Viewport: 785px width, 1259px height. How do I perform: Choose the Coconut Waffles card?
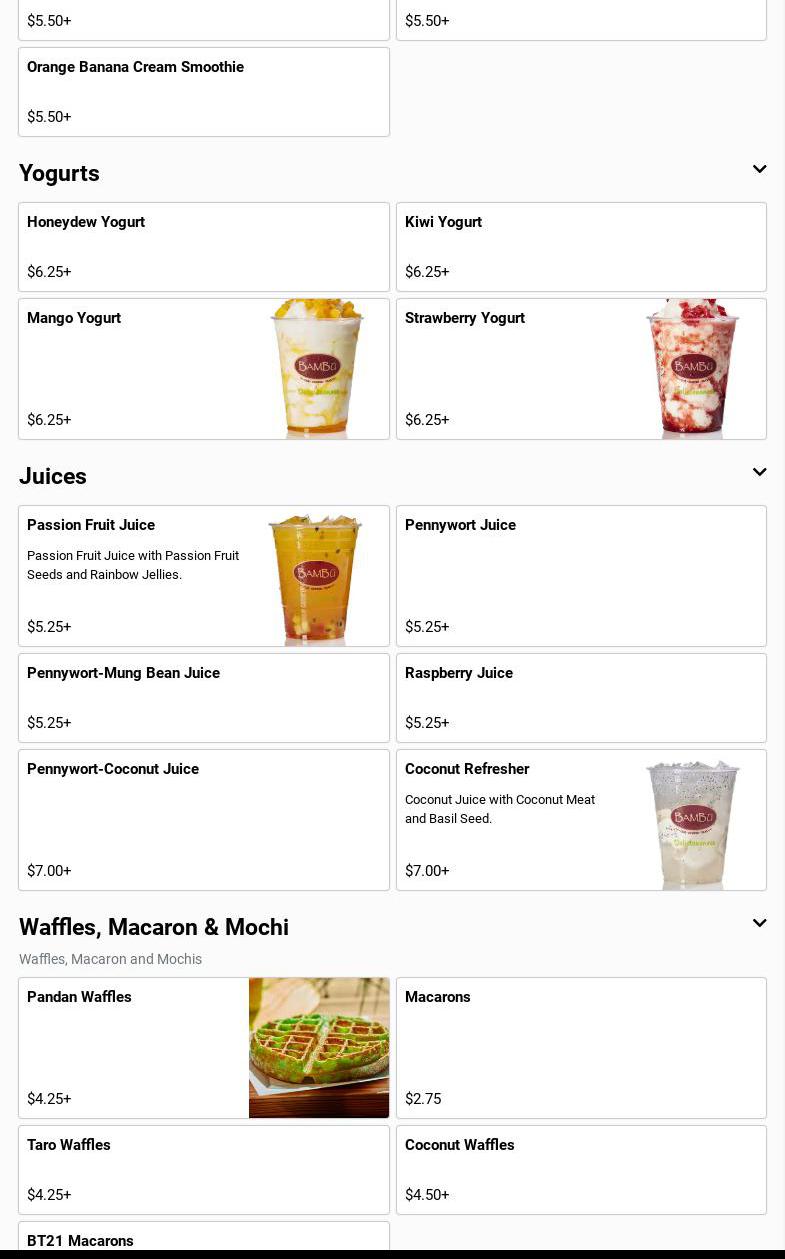[x=581, y=1170]
